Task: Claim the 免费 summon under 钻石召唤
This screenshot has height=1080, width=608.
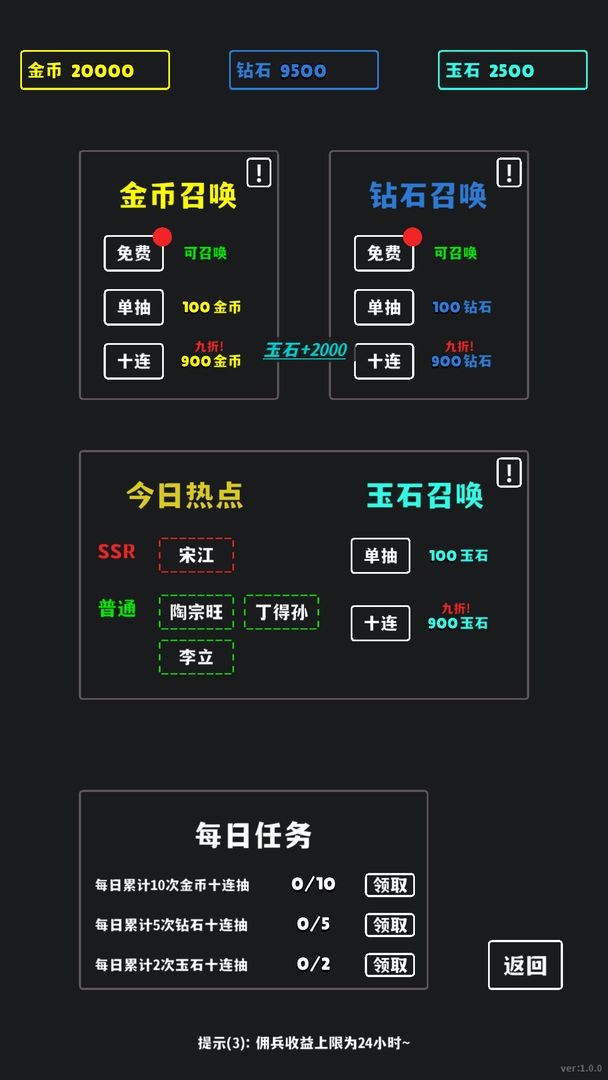Action: coord(383,253)
